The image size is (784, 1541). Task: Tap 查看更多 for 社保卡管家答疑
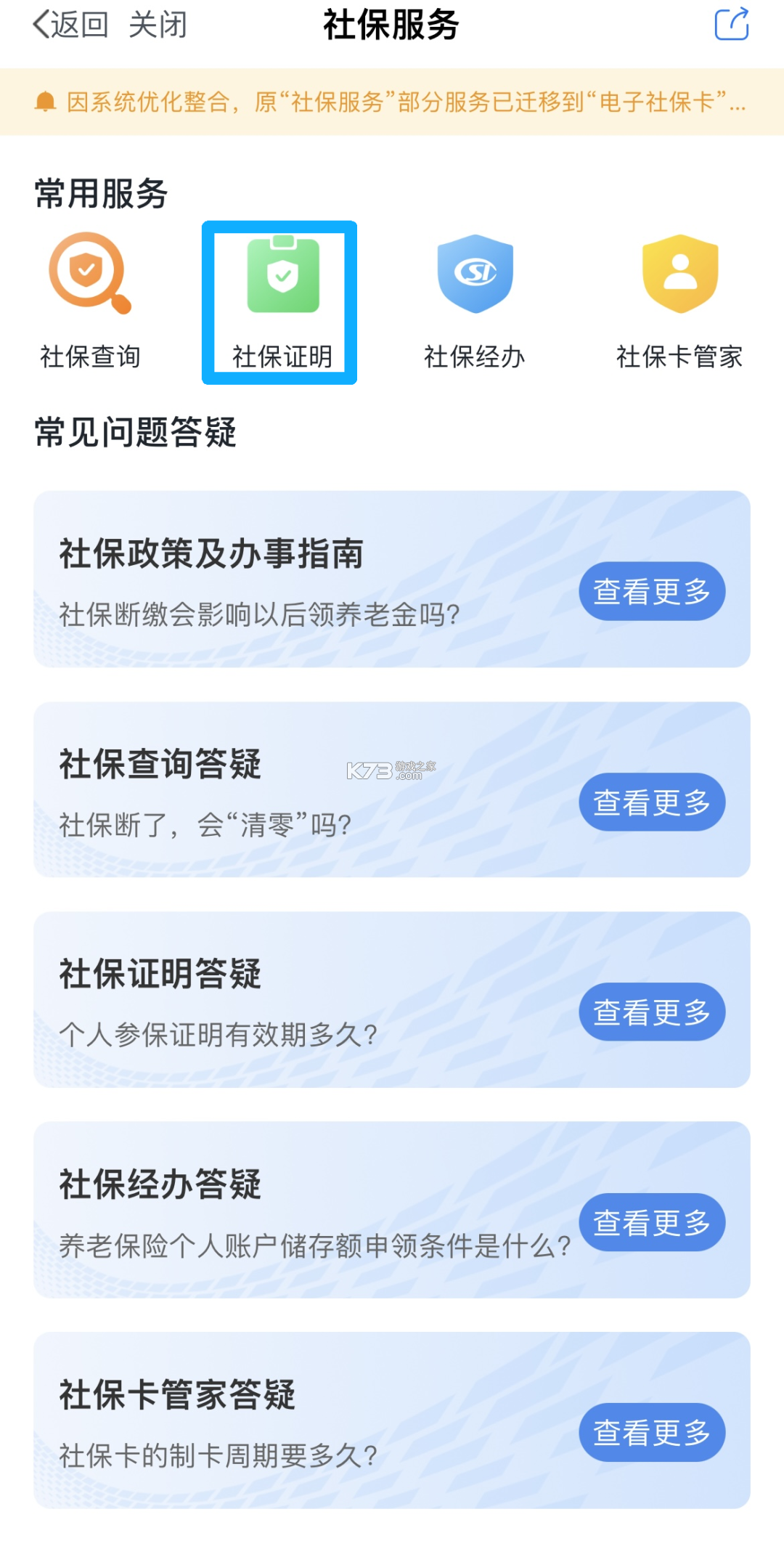pyautogui.click(x=651, y=1432)
